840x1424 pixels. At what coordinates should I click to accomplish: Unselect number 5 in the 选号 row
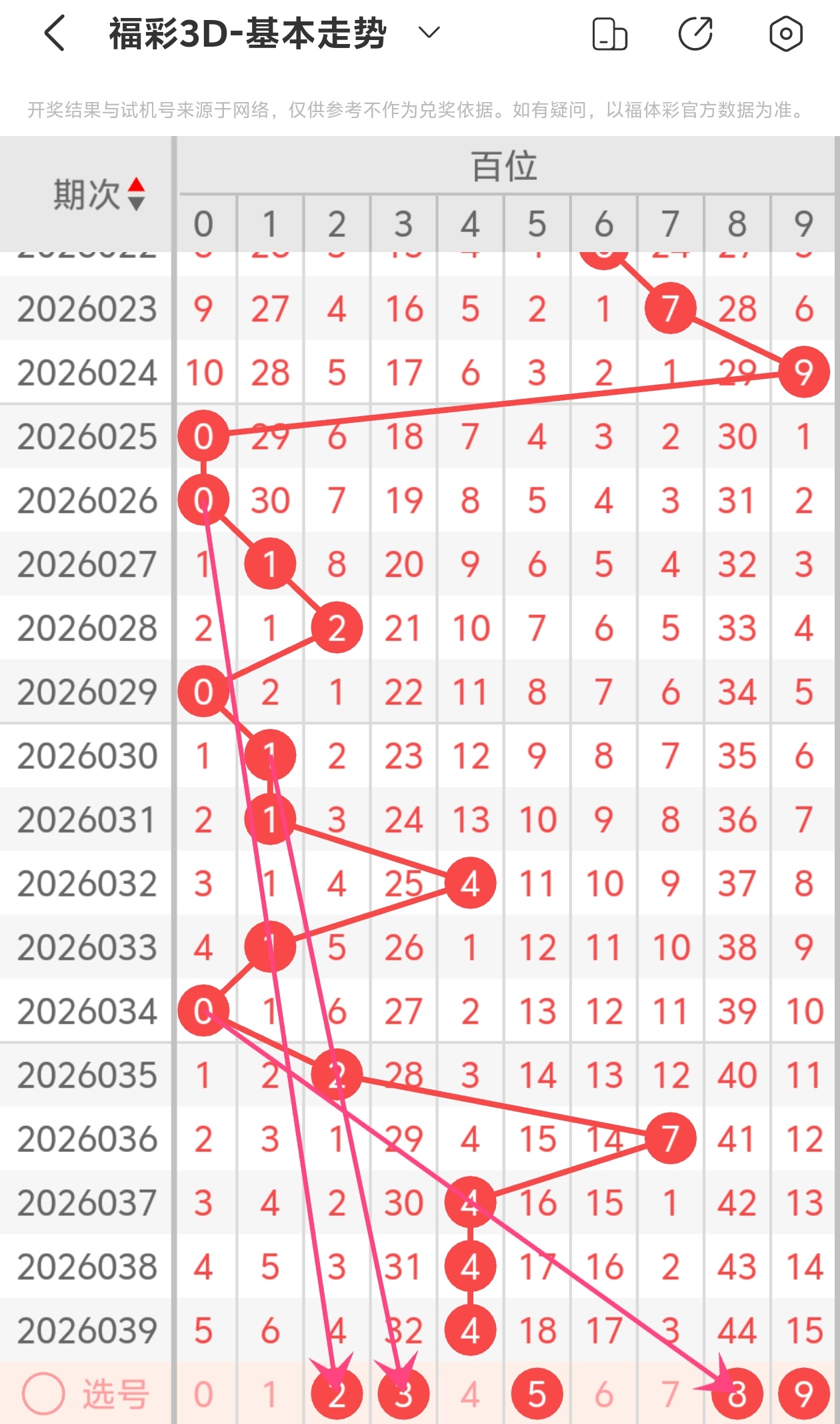coord(537,1394)
